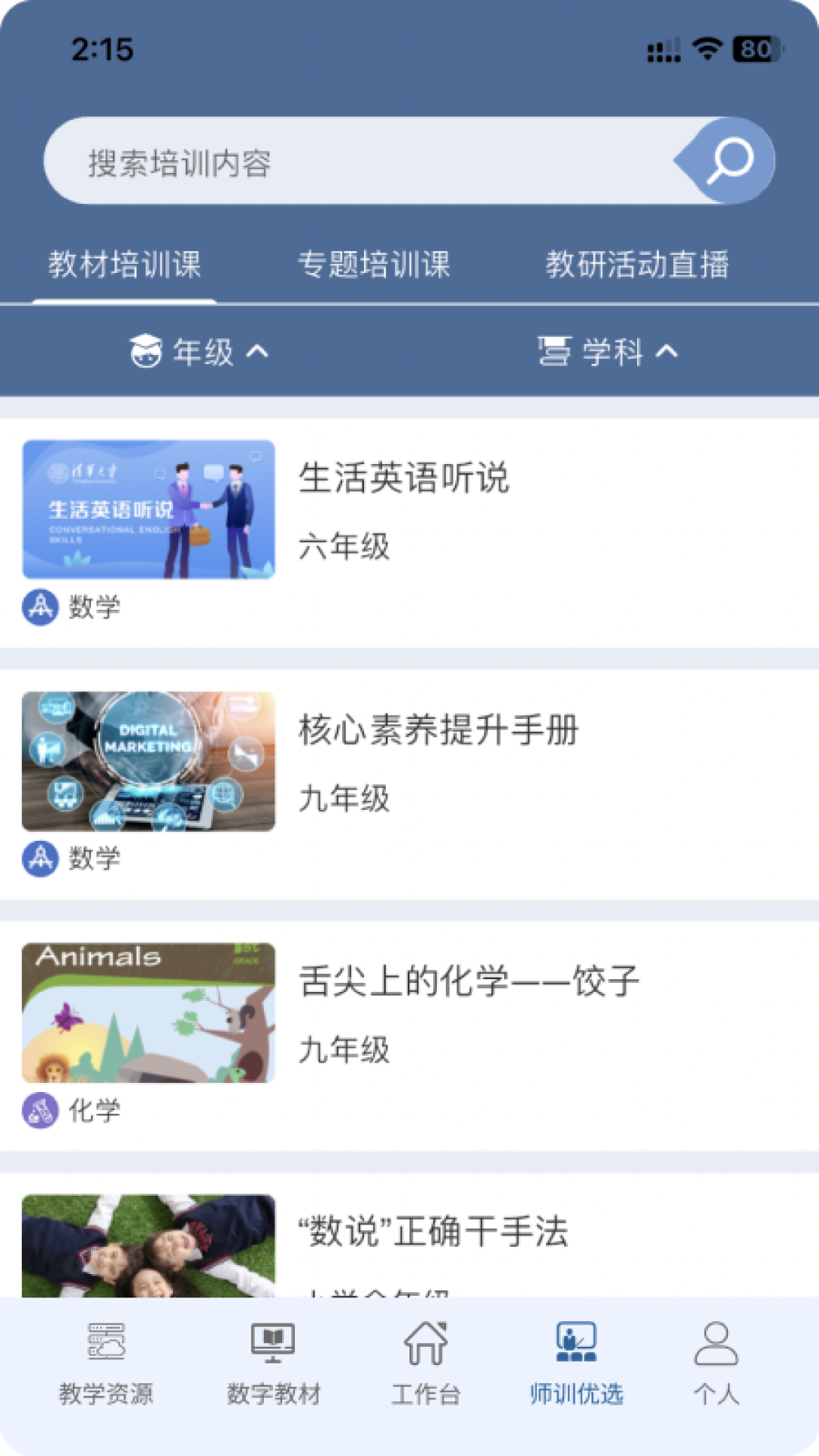Open the 生活英语听说 course
The width and height of the screenshot is (819, 1456).
403,479
